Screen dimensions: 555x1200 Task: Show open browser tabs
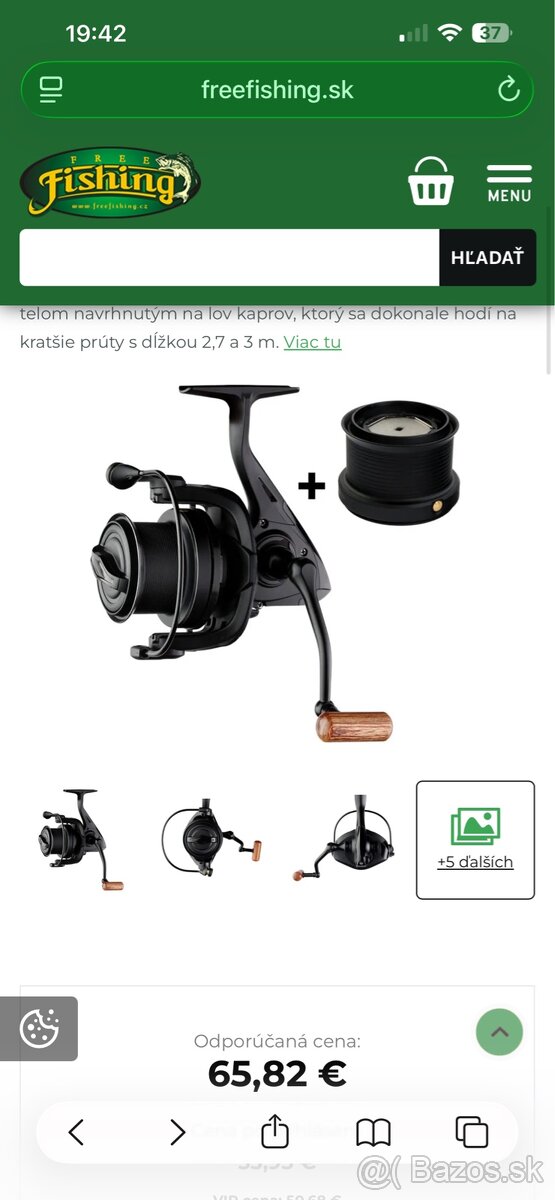[x=471, y=1132]
